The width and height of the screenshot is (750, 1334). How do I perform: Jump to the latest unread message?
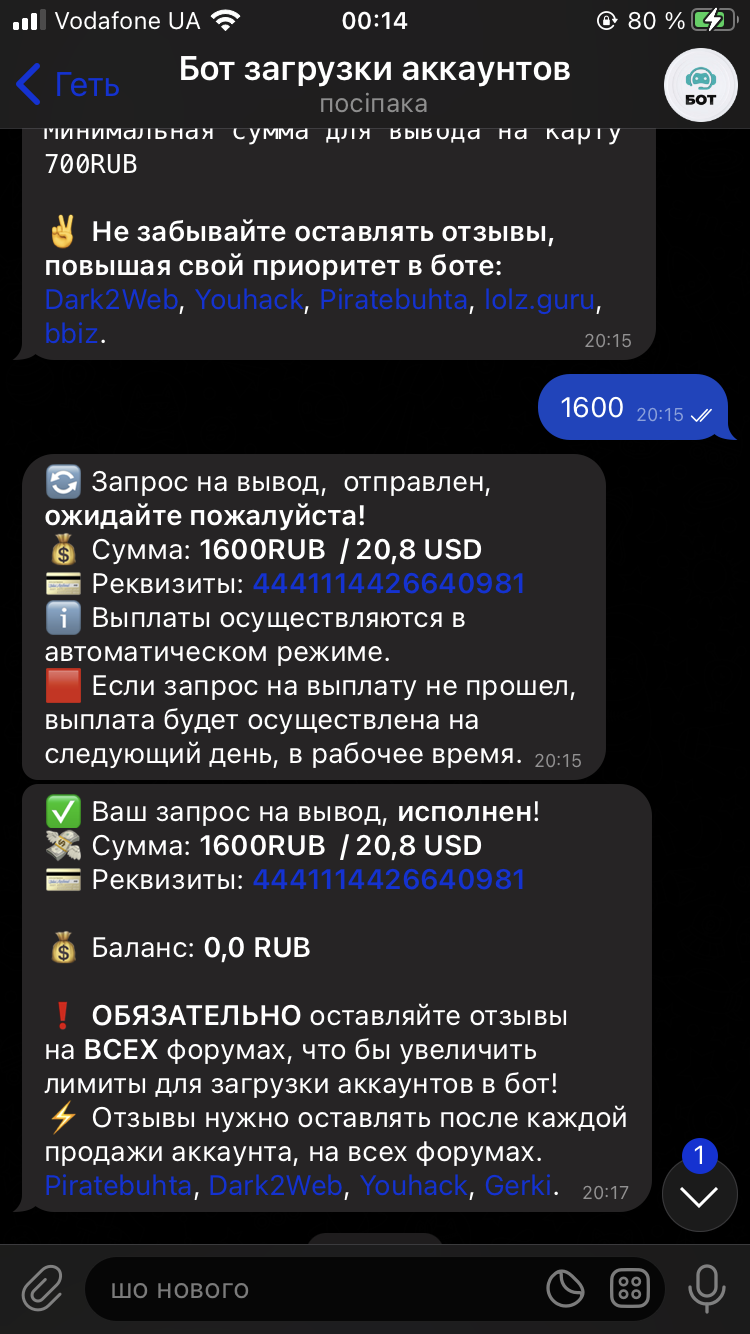(699, 1195)
